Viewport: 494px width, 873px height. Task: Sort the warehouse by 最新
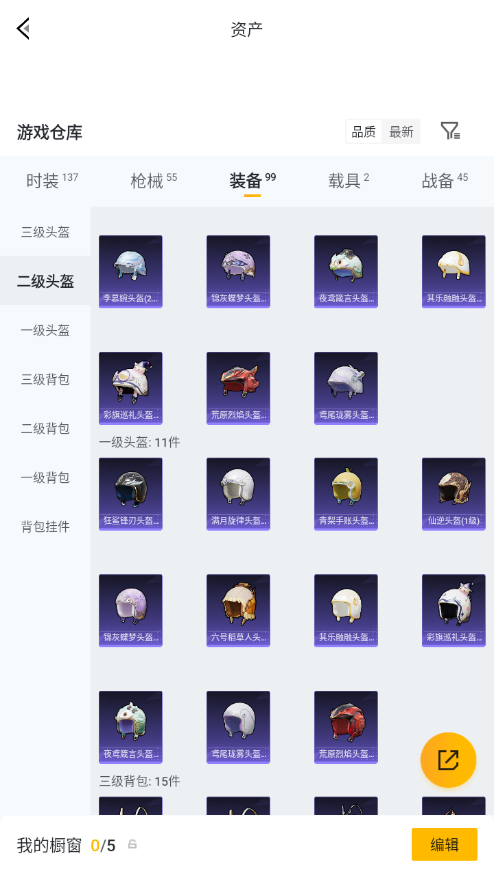[x=401, y=132]
